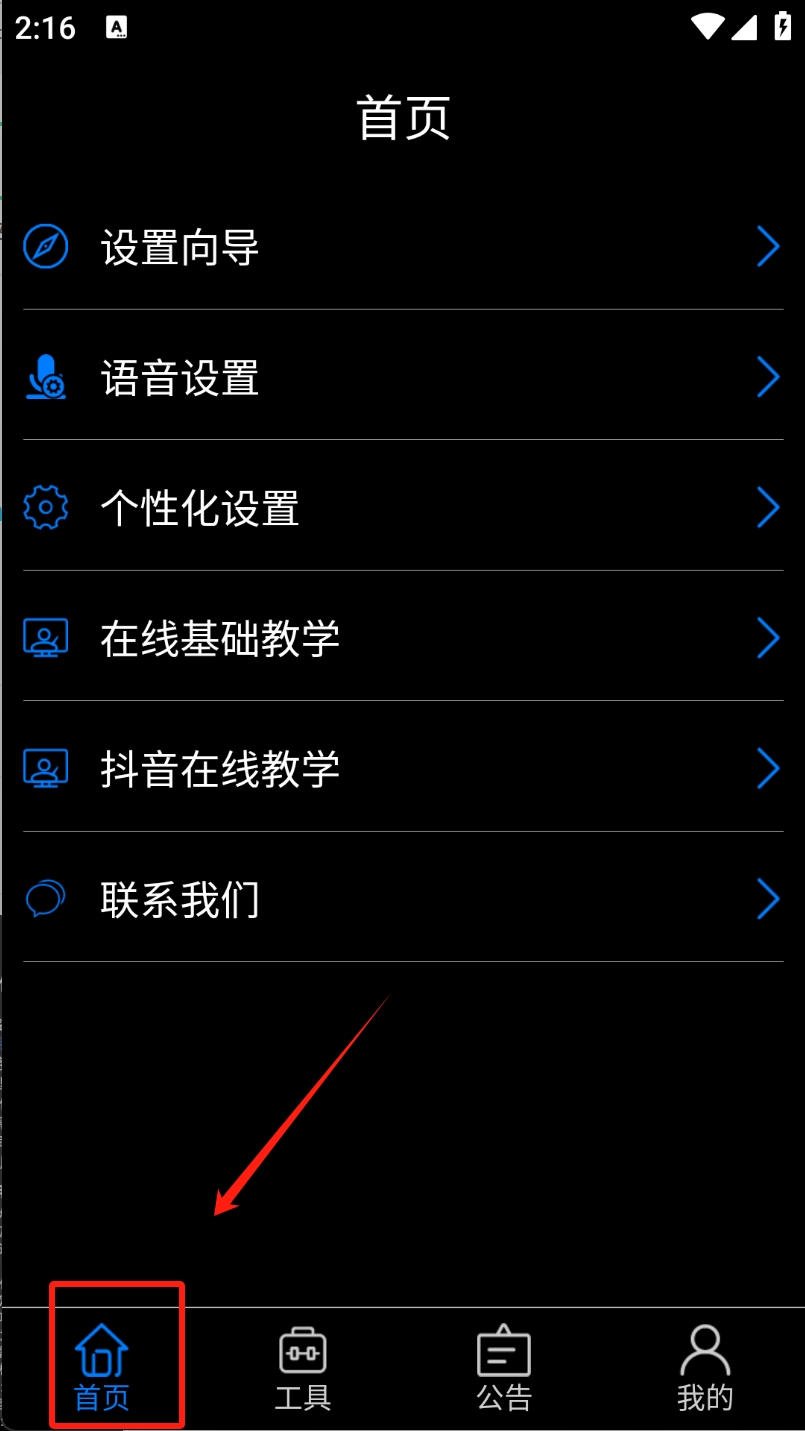
Task: Switch to the 公告 tab
Action: pos(504,1367)
